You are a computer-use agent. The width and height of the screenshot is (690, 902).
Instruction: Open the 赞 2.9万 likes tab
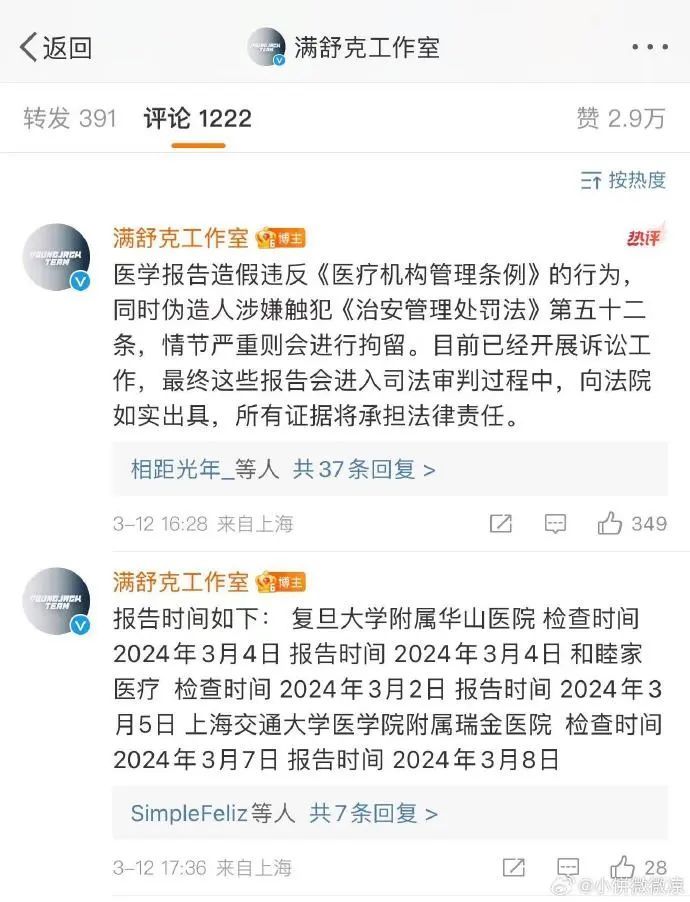620,119
